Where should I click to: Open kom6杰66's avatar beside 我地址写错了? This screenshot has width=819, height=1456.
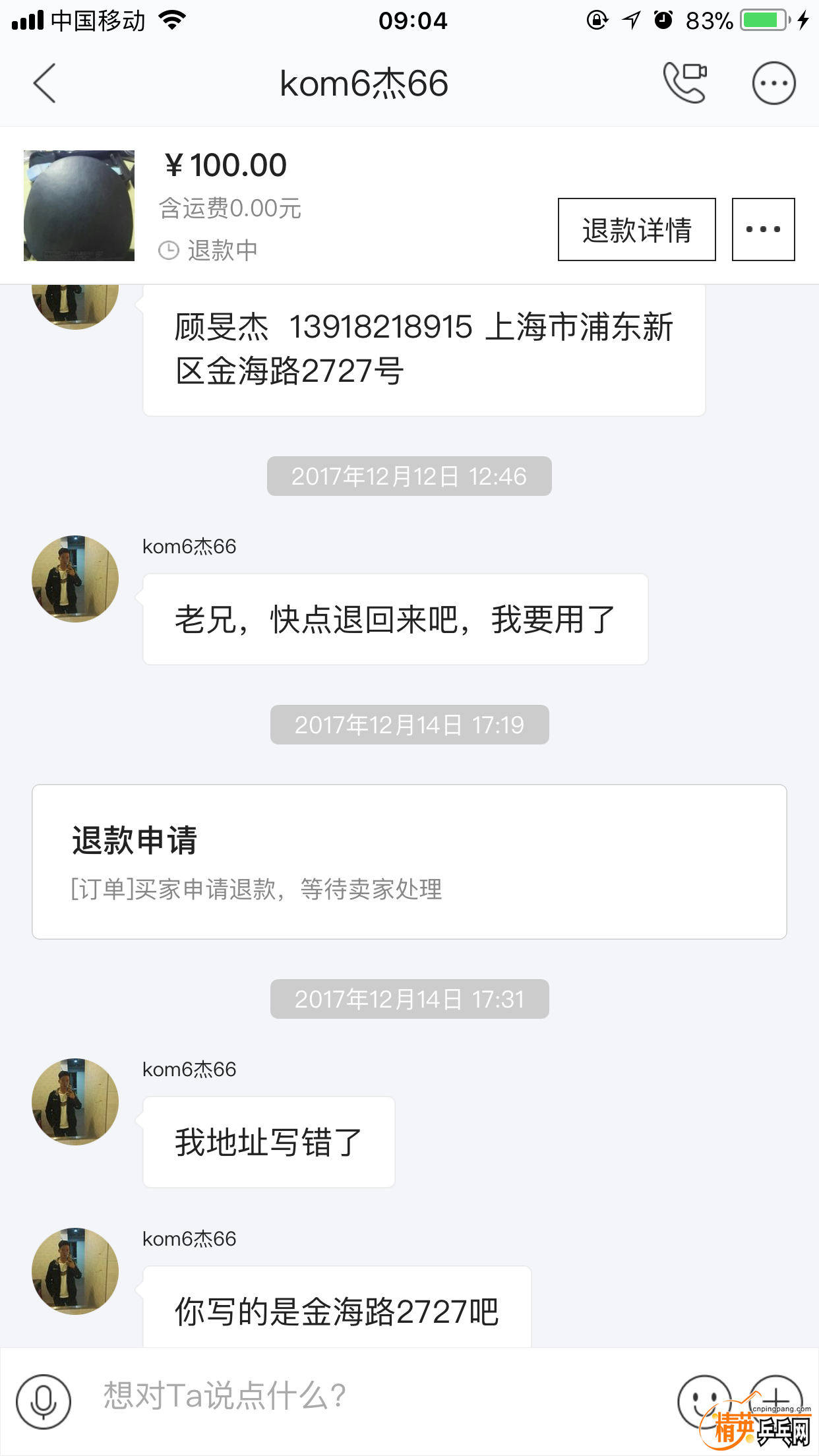pyautogui.click(x=75, y=1101)
